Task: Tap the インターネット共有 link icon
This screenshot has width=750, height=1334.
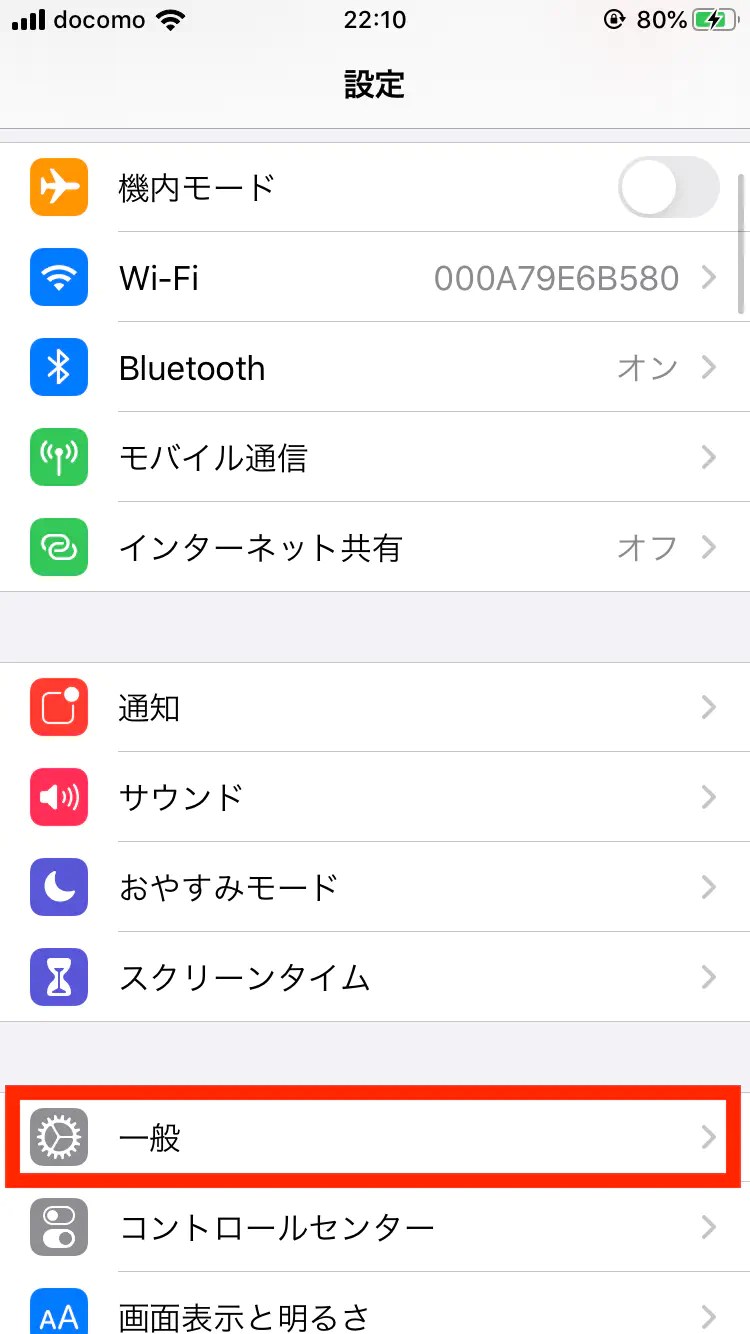Action: tap(57, 547)
